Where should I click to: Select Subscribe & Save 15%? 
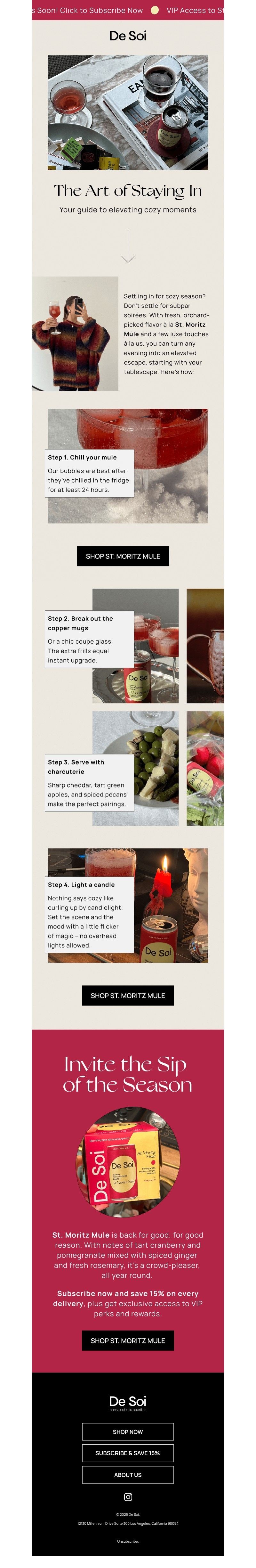tap(128, 1453)
